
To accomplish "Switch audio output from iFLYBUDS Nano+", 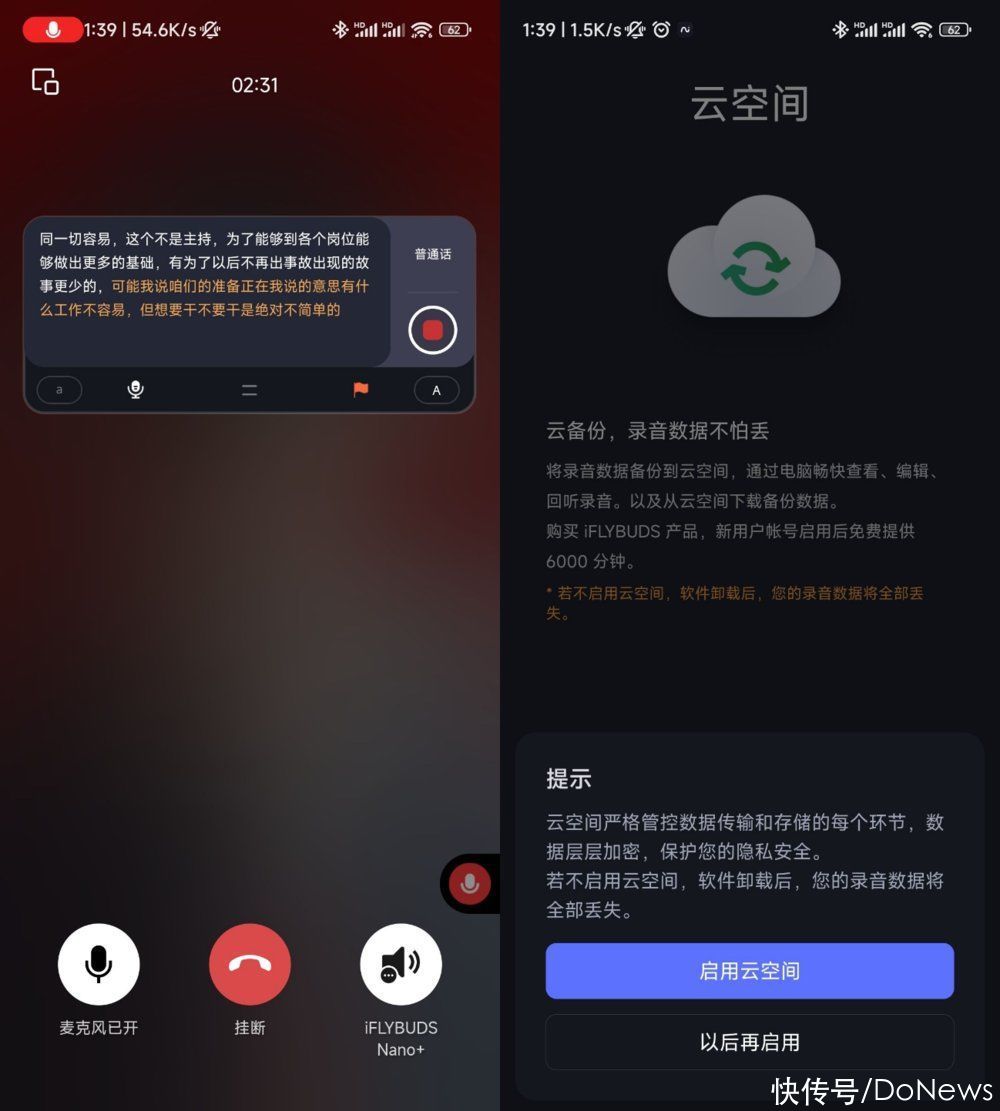I will click(400, 964).
